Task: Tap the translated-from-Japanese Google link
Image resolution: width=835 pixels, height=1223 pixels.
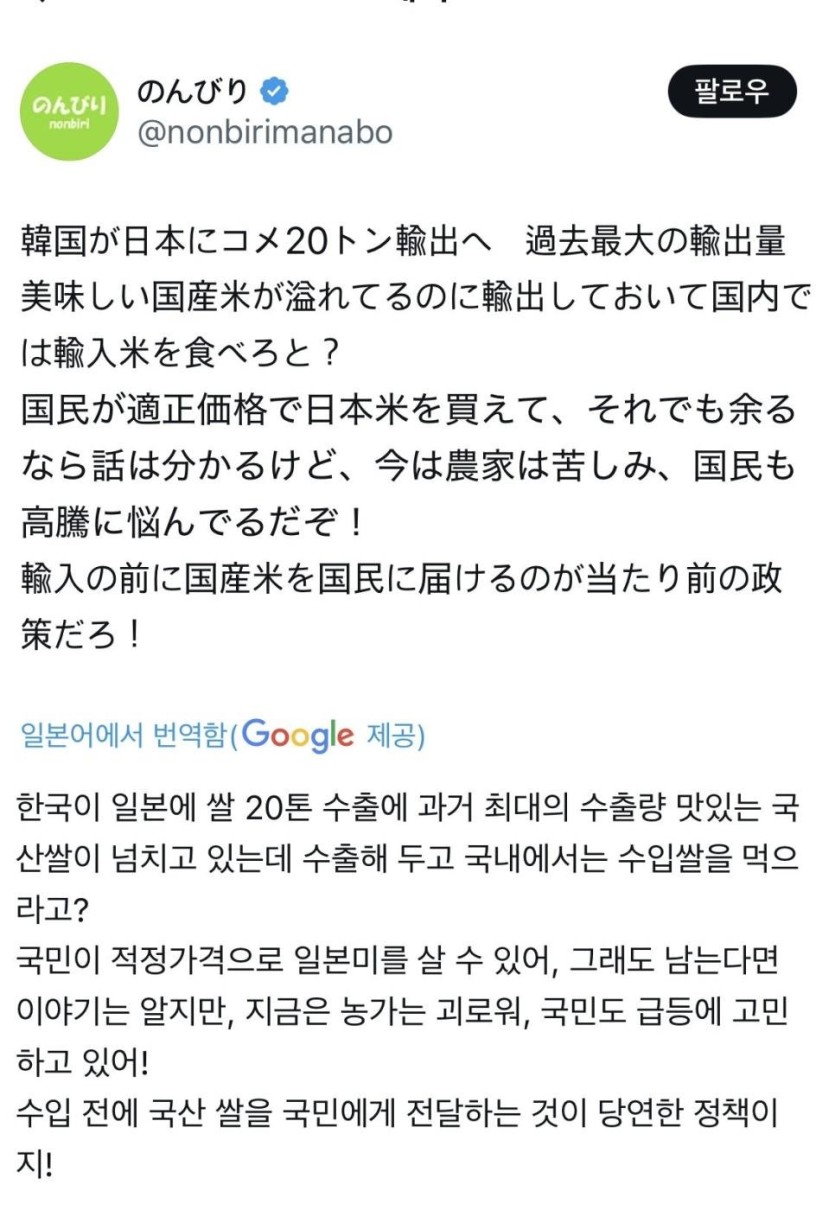Action: pos(222,737)
